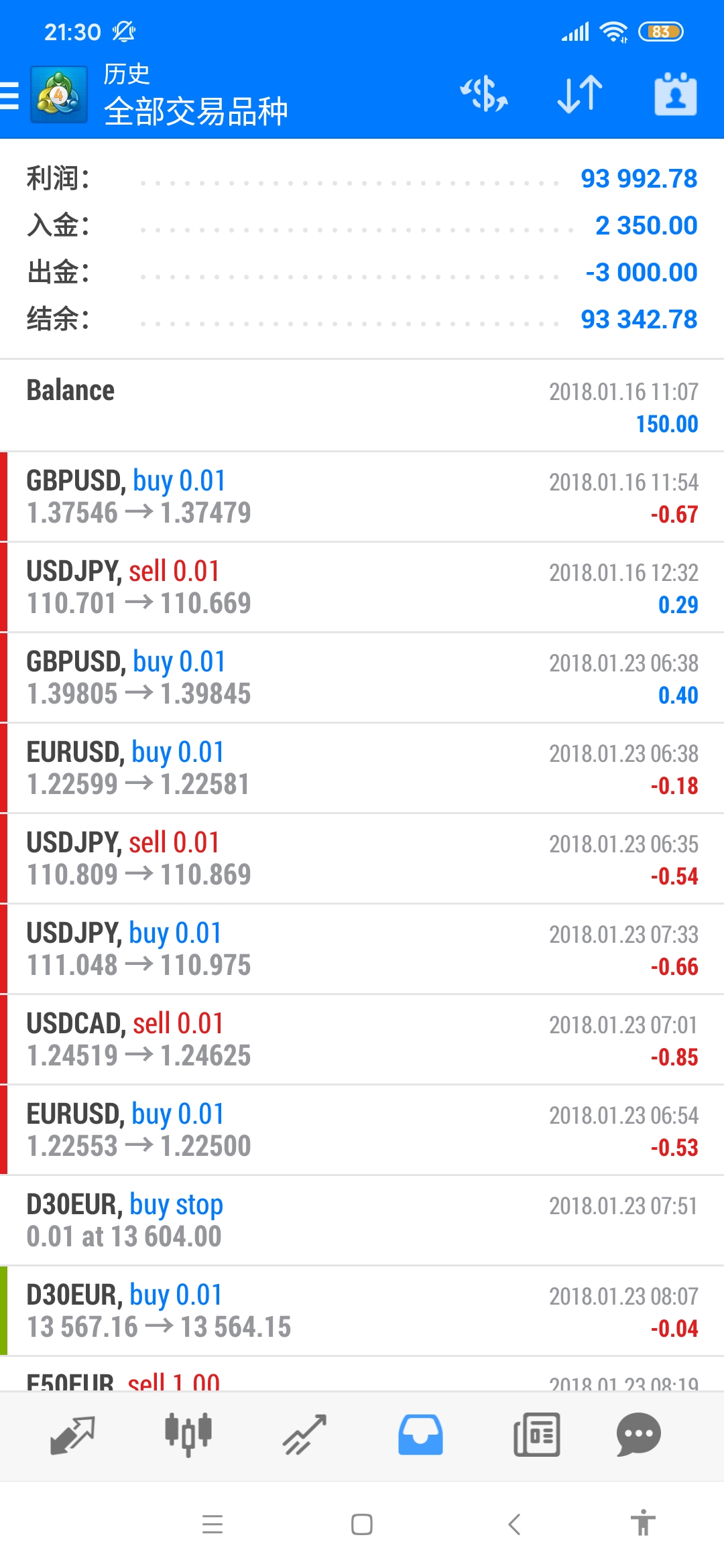The height and width of the screenshot is (1568, 724).
Task: Open the sort order arrows icon
Action: click(x=580, y=94)
